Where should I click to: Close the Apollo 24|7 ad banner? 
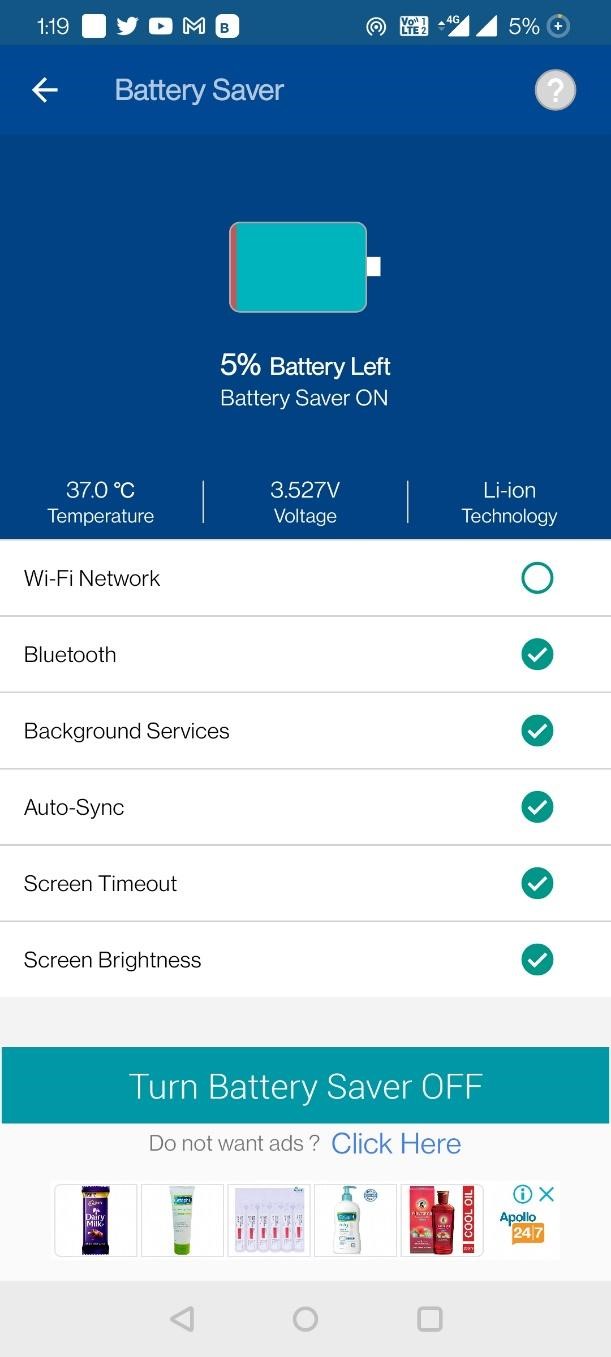[x=546, y=1194]
